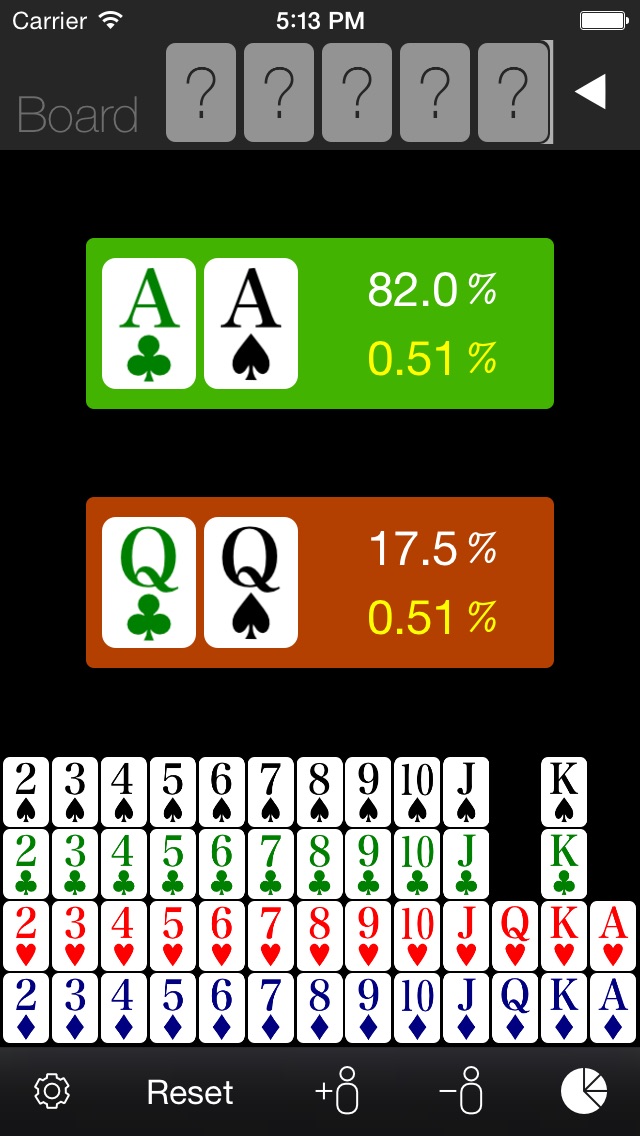This screenshot has width=640, height=1136.
Task: Pick the Ace of hearts card
Action: pos(613,935)
